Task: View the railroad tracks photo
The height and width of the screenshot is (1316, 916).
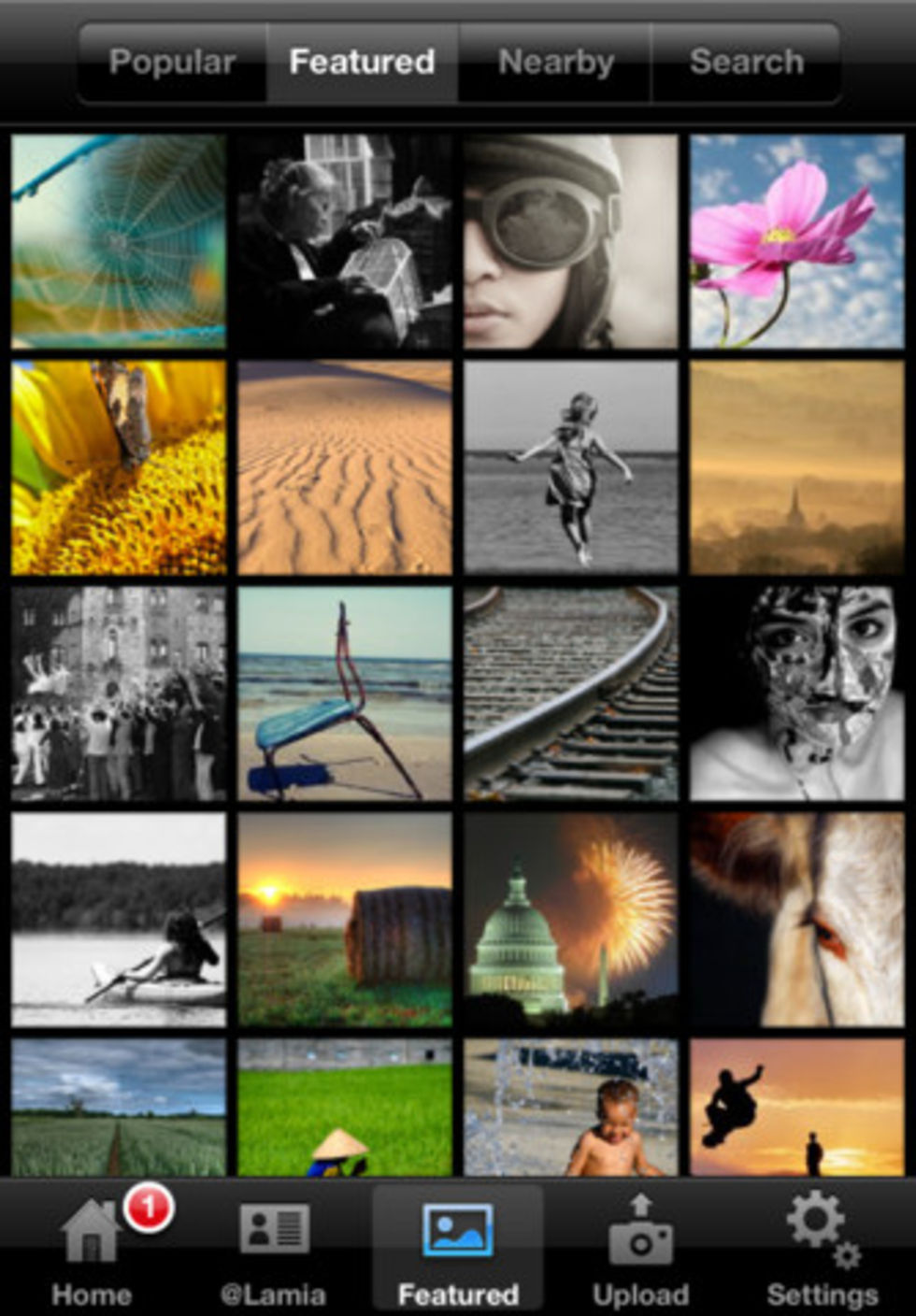Action: (x=571, y=694)
